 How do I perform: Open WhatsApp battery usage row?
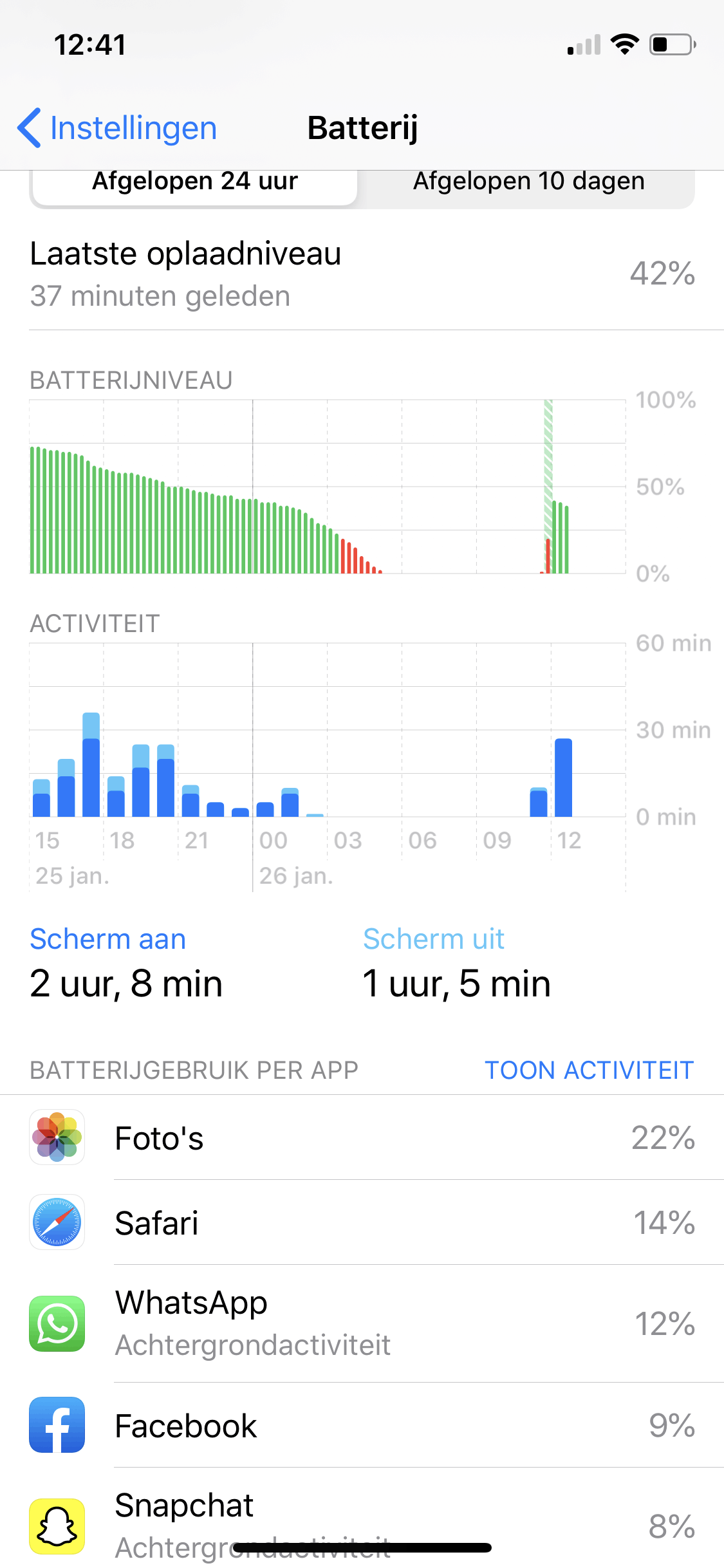tap(362, 1323)
